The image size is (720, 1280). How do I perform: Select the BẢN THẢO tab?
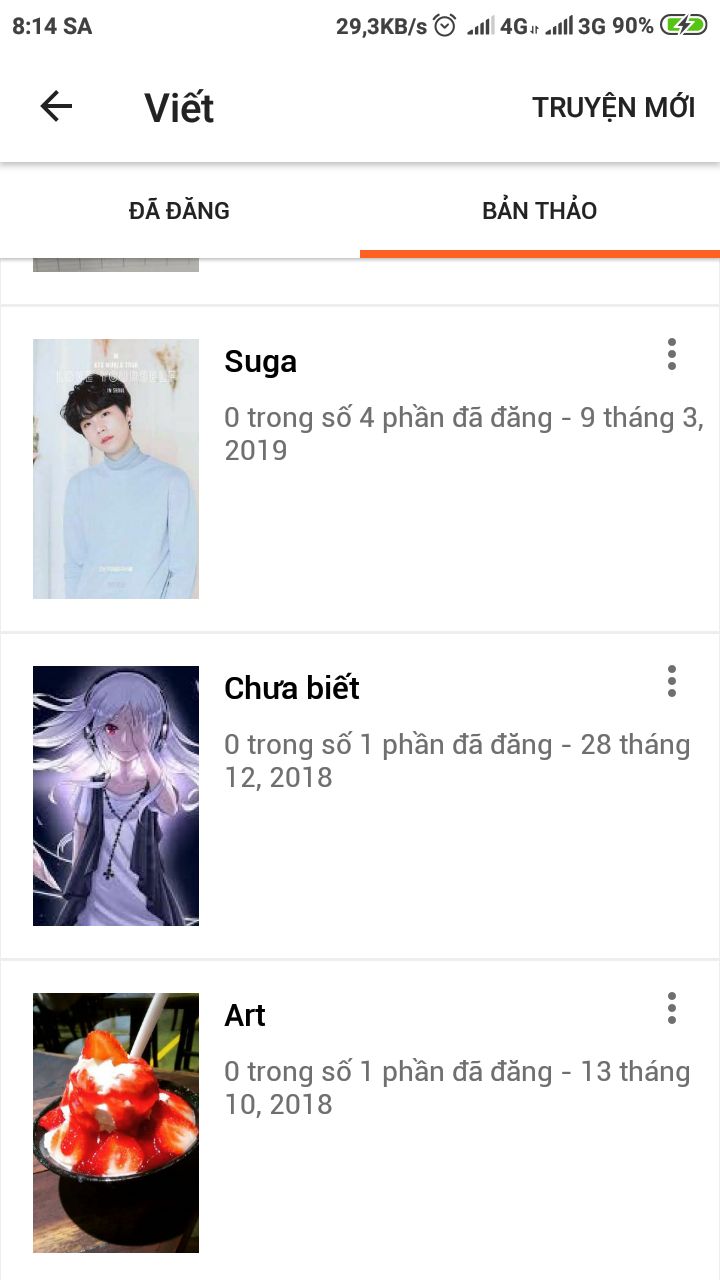[540, 211]
